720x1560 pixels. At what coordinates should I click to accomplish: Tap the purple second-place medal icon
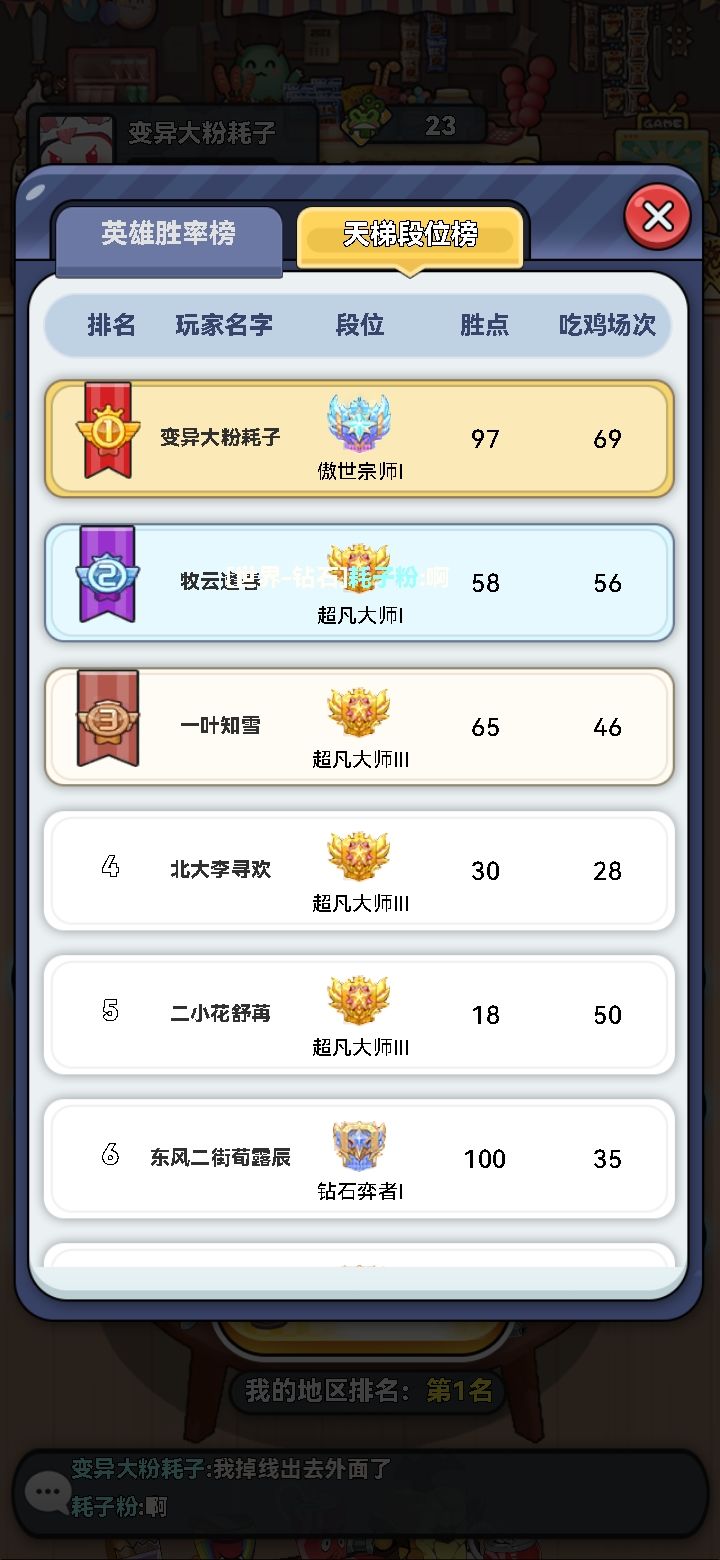point(106,578)
